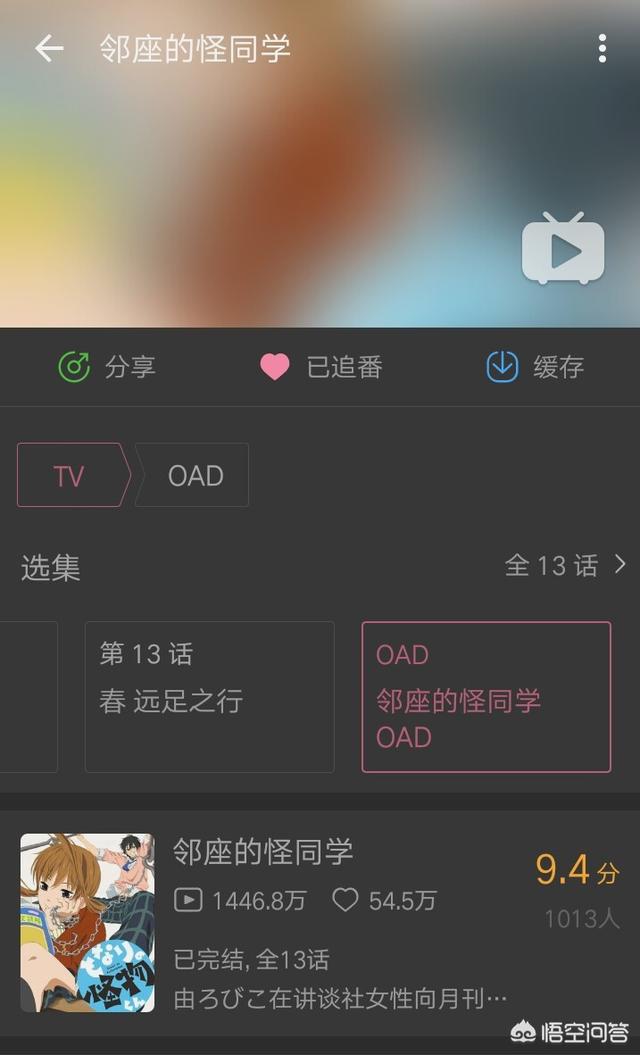
Task: Download episodes with 缓存
Action: [534, 367]
